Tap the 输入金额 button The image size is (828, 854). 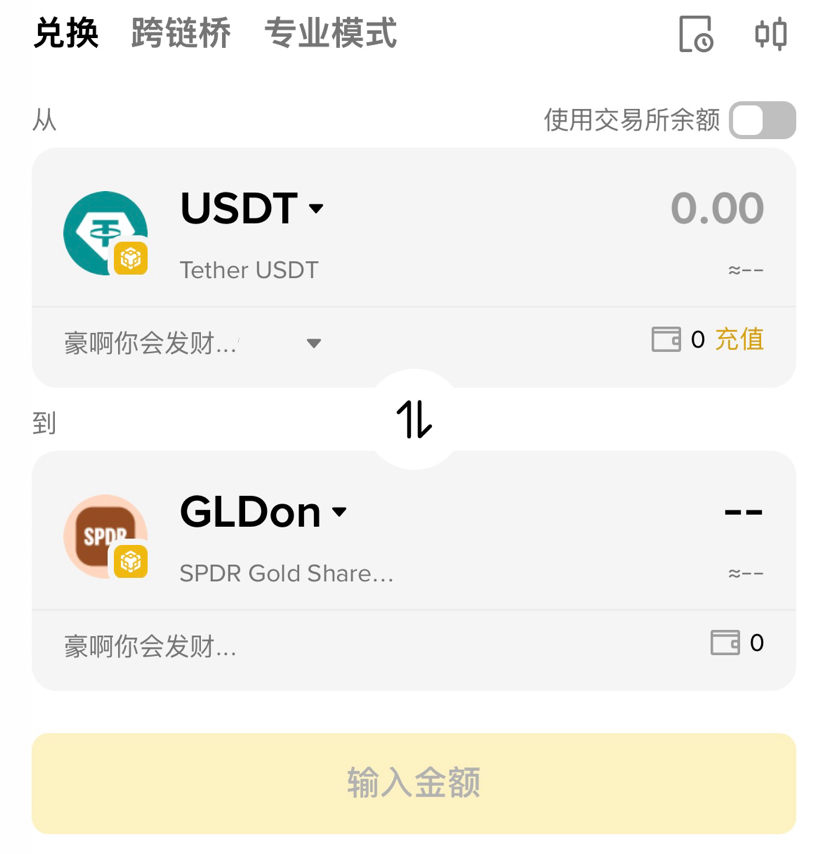point(414,783)
